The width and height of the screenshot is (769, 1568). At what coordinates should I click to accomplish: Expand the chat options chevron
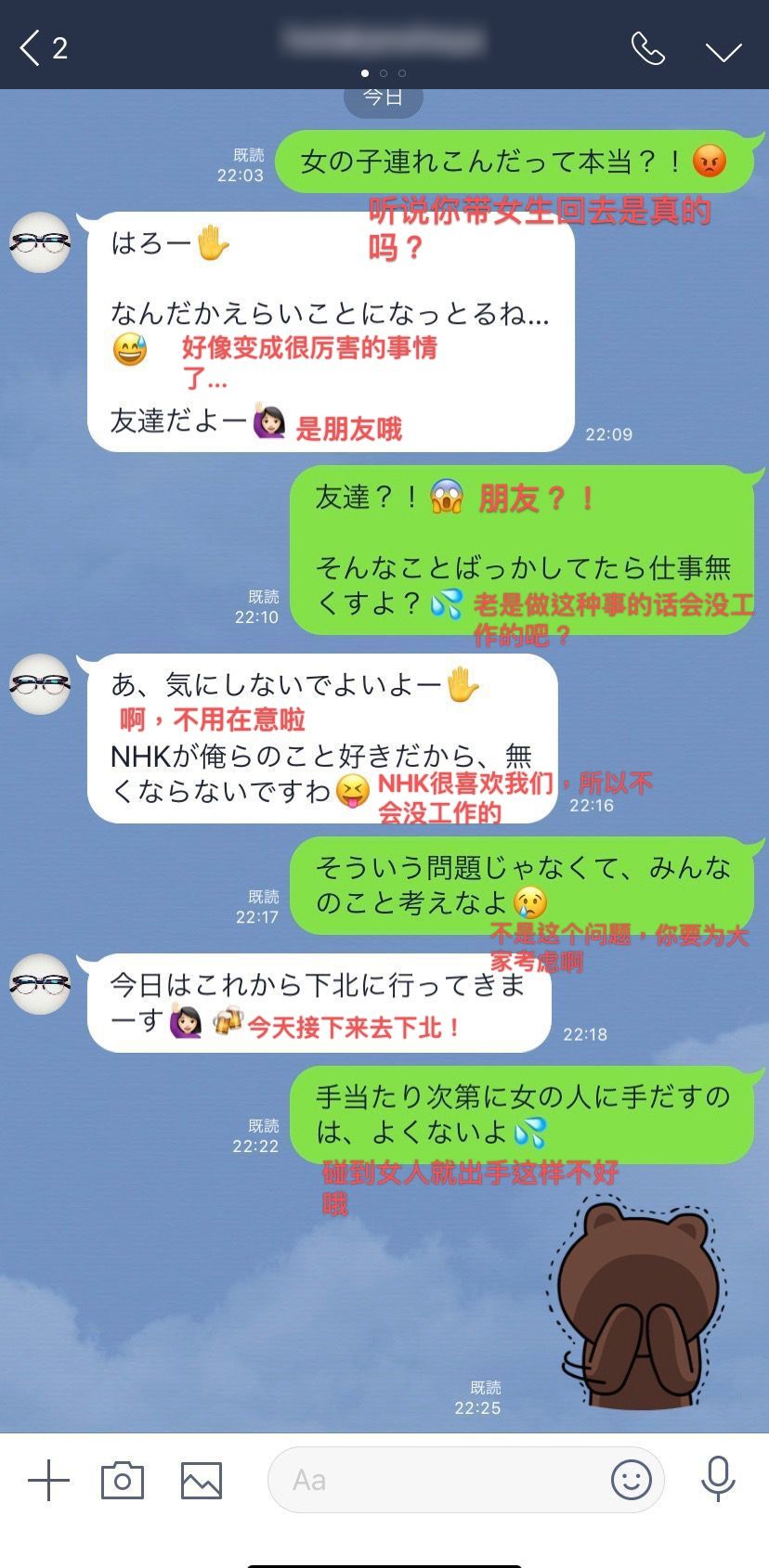[723, 51]
